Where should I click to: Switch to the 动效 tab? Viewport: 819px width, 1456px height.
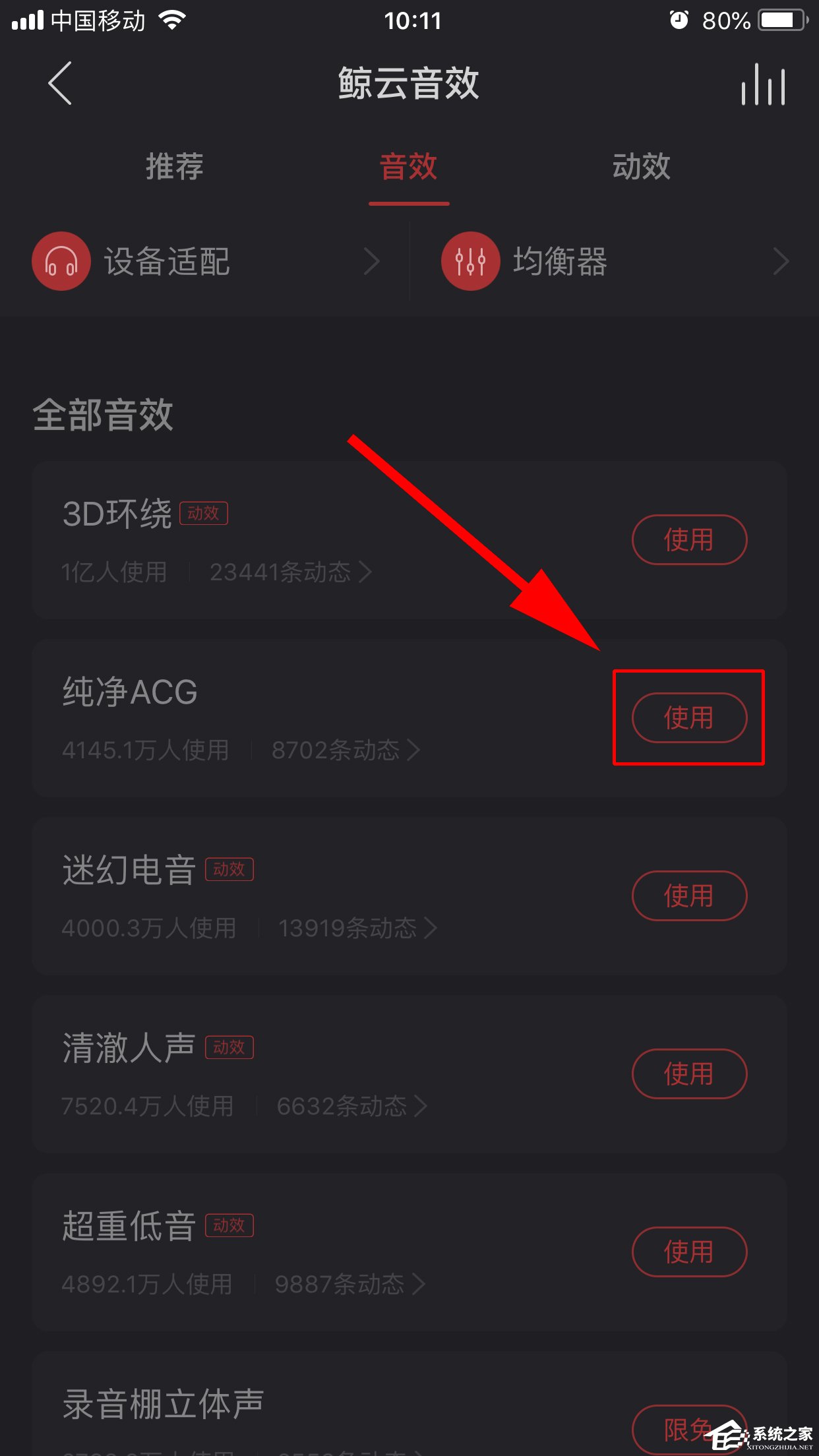pyautogui.click(x=641, y=166)
